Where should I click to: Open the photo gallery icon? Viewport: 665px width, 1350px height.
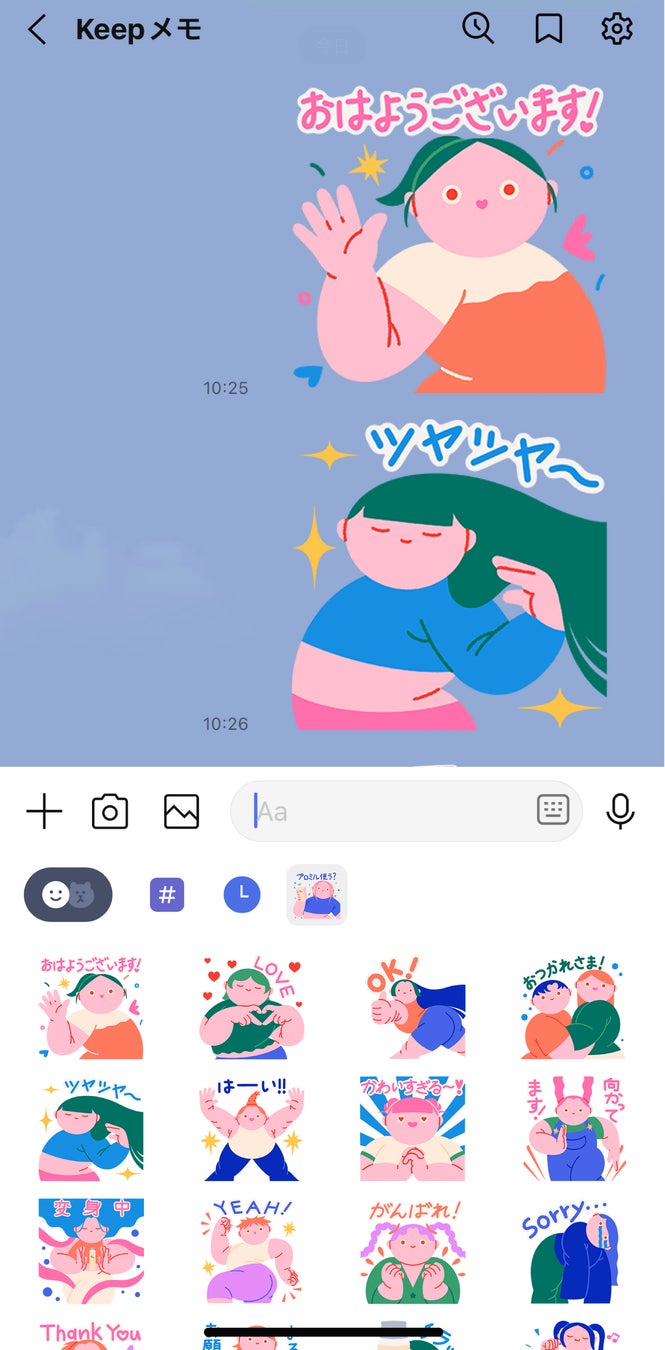click(181, 811)
